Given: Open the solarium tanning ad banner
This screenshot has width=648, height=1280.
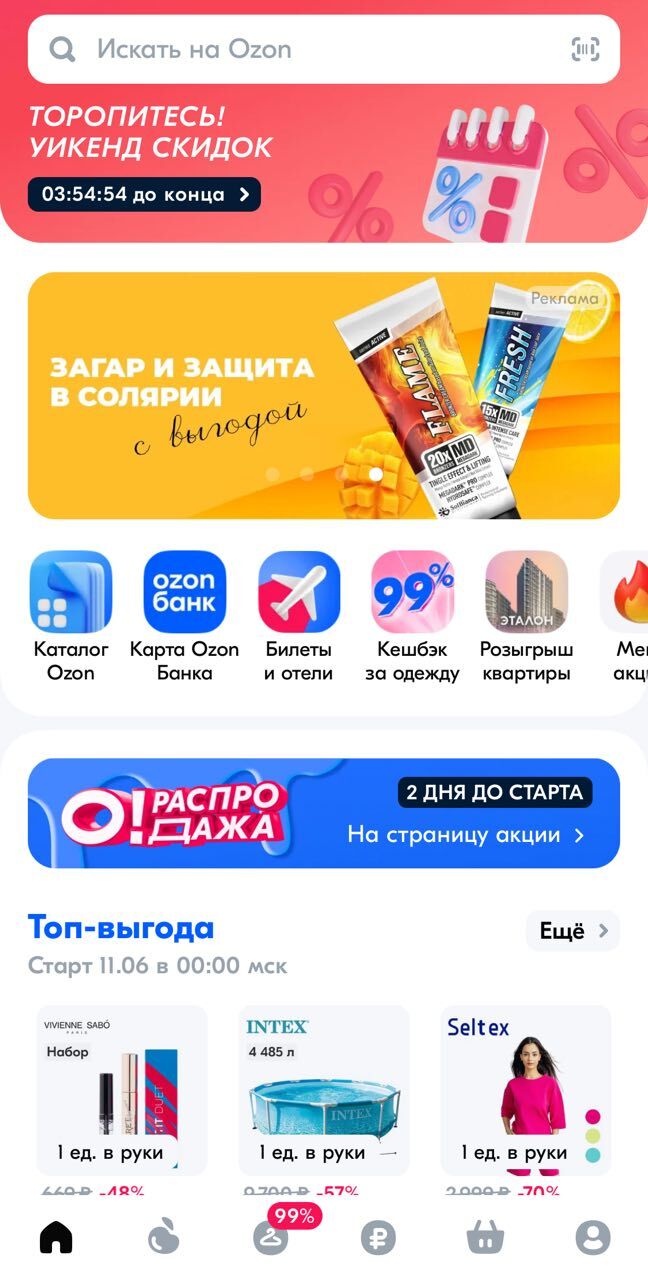Looking at the screenshot, I should (324, 395).
